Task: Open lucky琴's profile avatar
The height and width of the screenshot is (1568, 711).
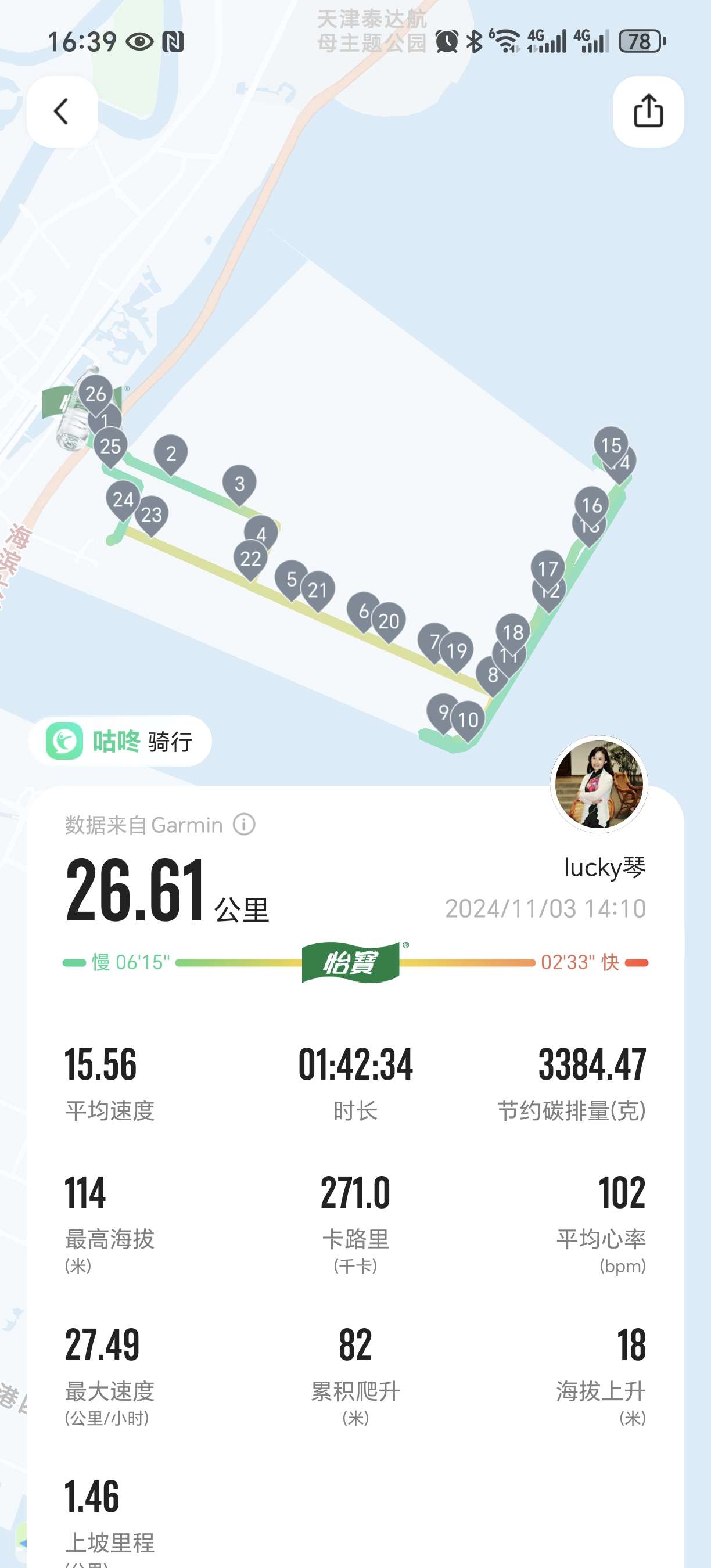Action: pos(599,785)
